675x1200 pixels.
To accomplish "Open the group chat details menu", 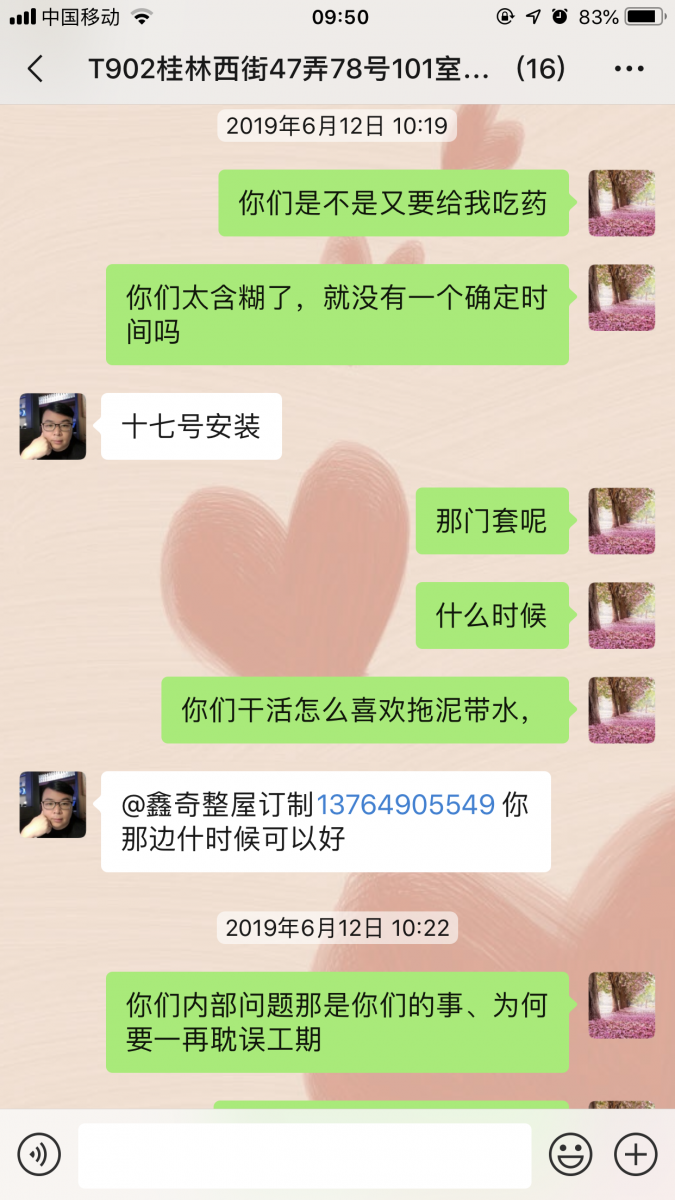I will click(x=628, y=69).
